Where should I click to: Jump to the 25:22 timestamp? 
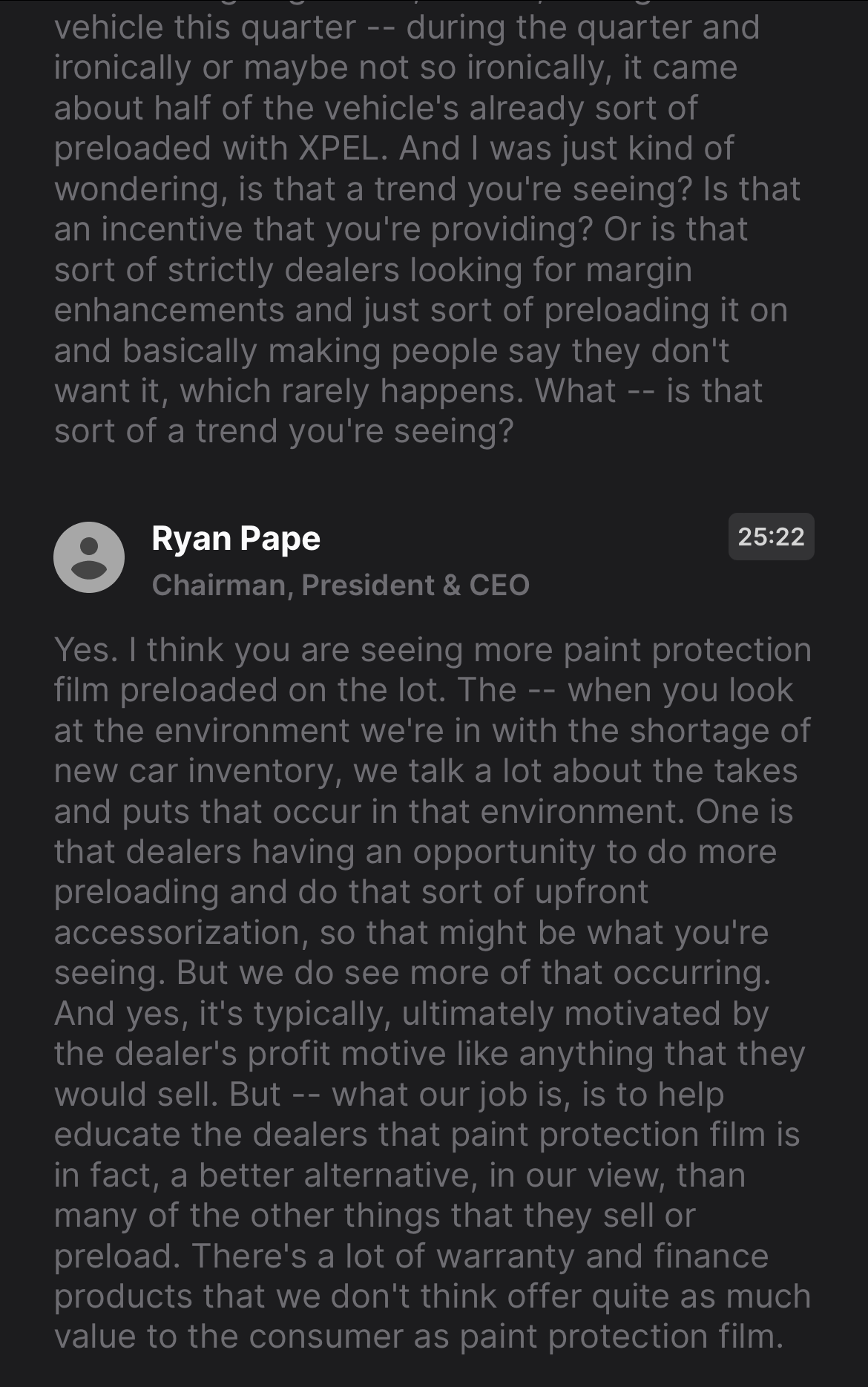pos(771,537)
